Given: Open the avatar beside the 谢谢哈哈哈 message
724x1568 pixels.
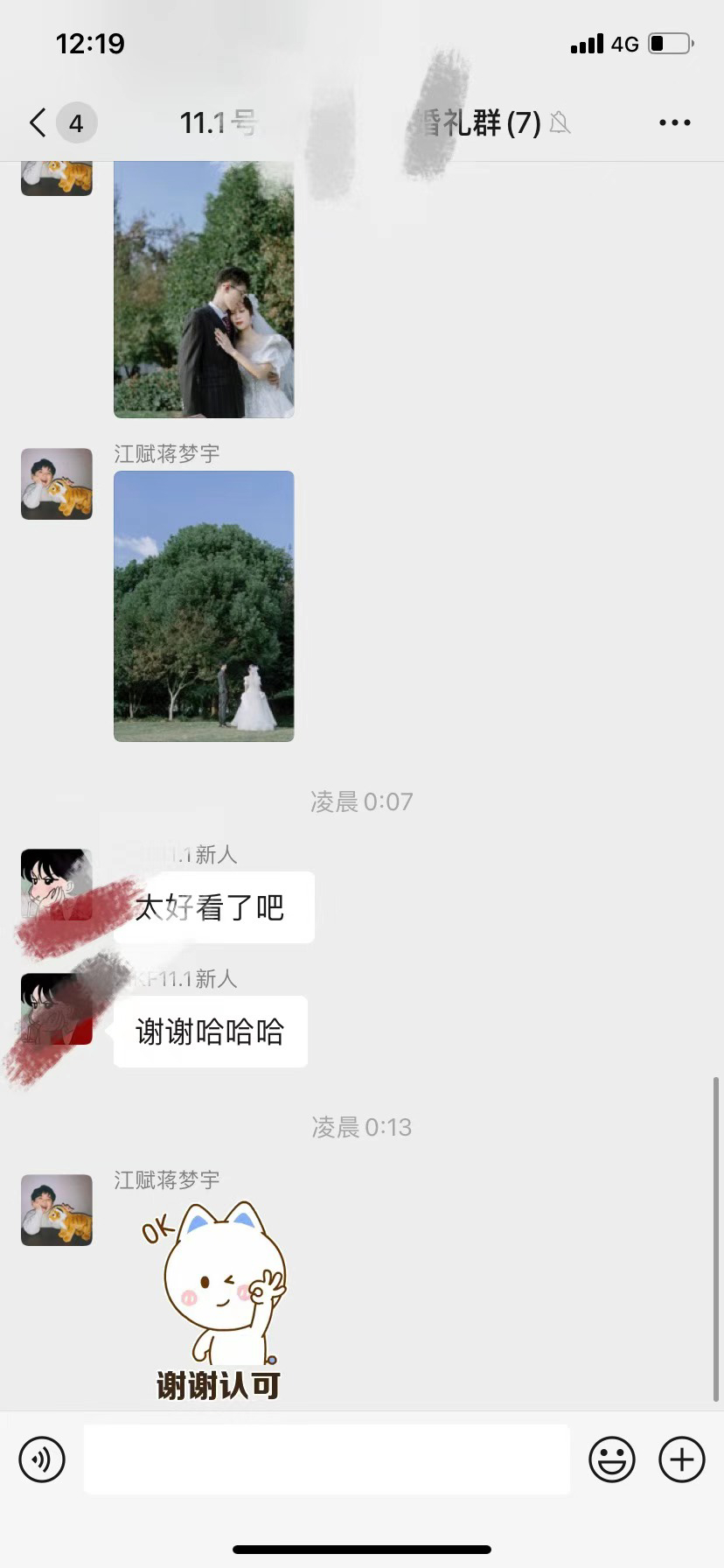Looking at the screenshot, I should (57, 1009).
